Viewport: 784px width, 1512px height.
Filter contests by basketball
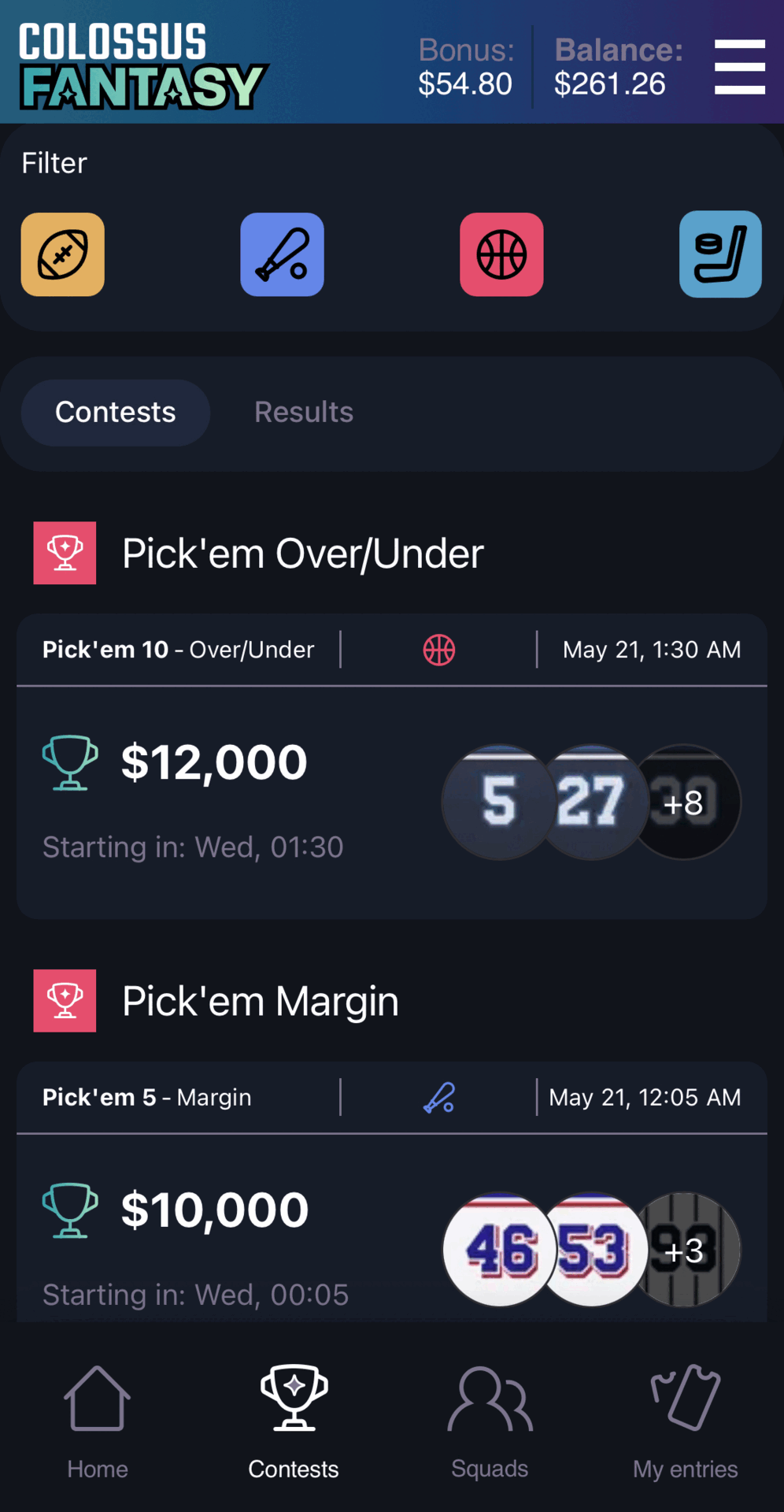(501, 254)
